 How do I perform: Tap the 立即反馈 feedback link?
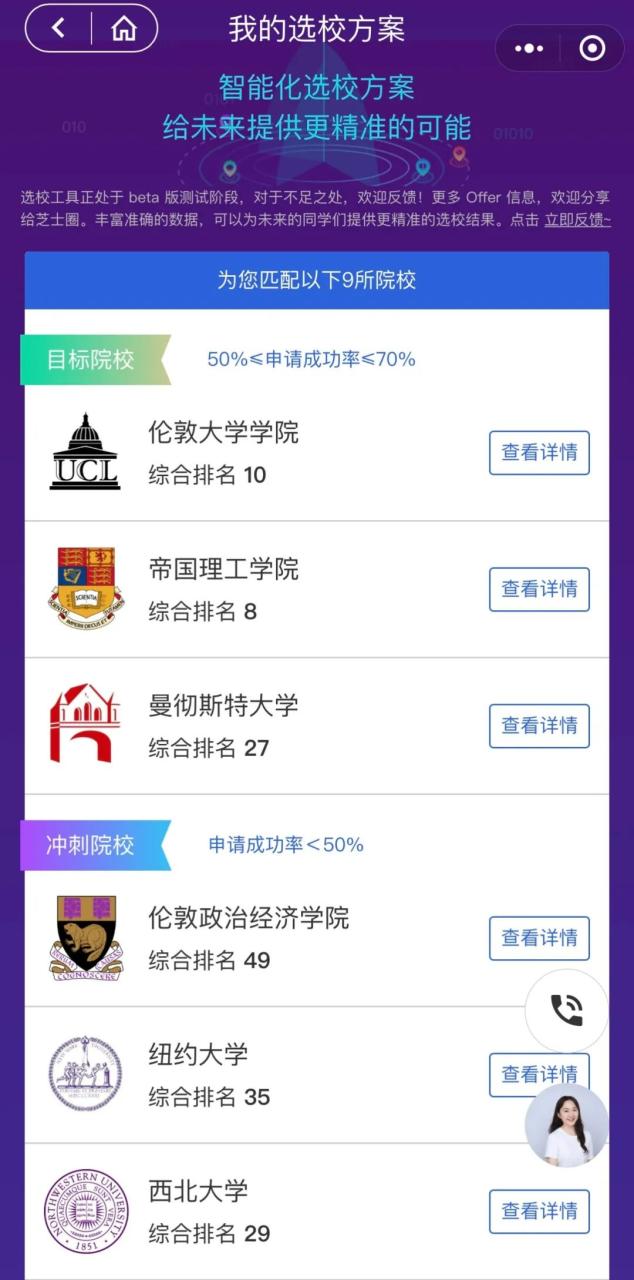coord(577,220)
